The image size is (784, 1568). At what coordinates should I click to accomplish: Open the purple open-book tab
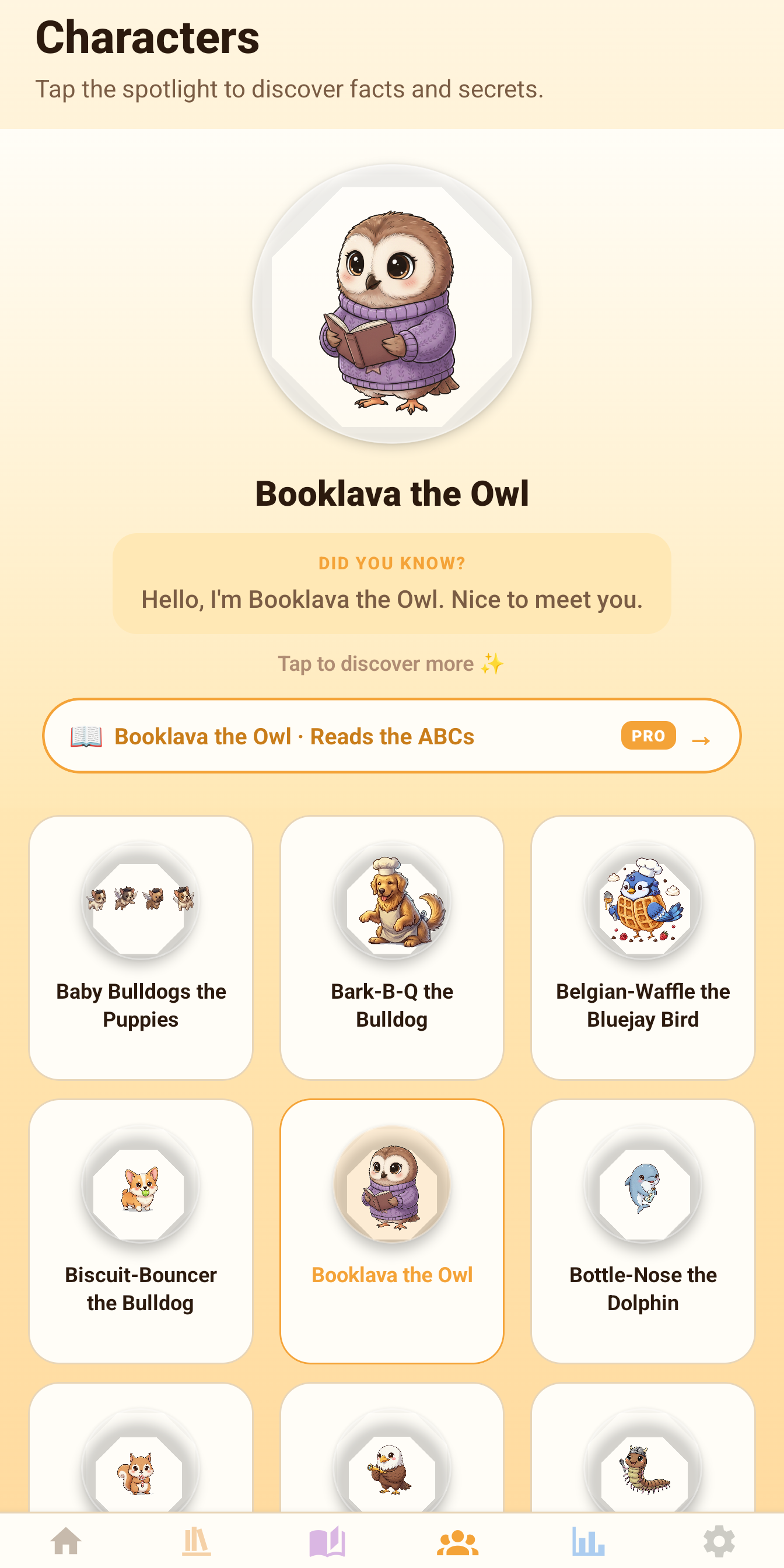click(x=327, y=1541)
